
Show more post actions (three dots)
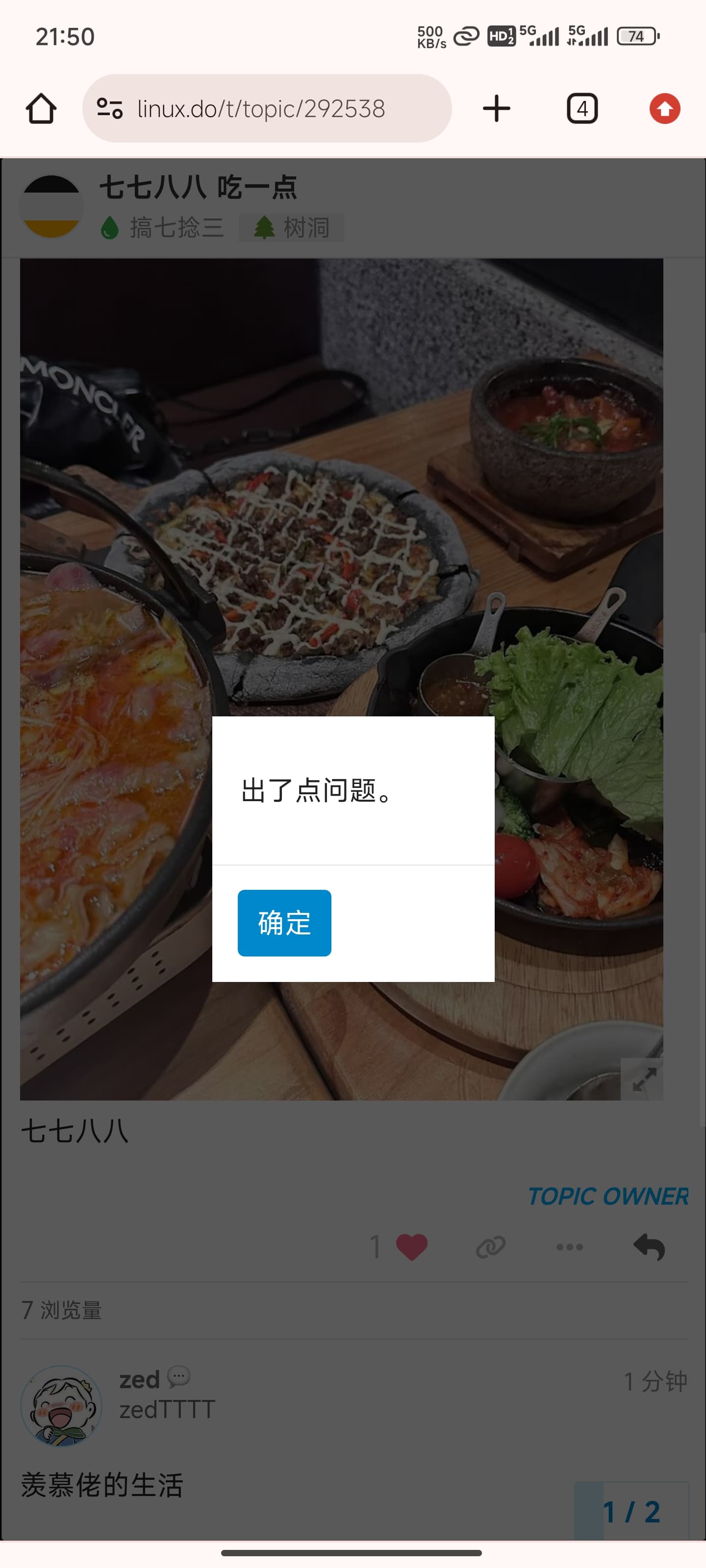pyautogui.click(x=570, y=1247)
